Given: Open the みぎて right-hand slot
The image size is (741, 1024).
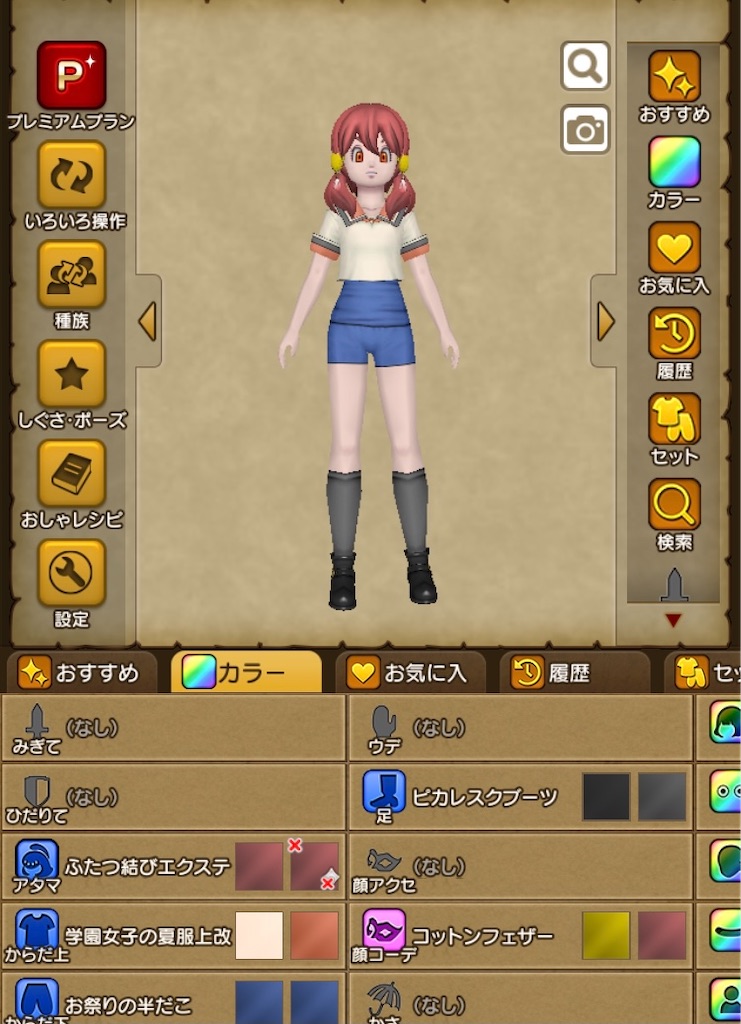Looking at the screenshot, I should click(172, 728).
